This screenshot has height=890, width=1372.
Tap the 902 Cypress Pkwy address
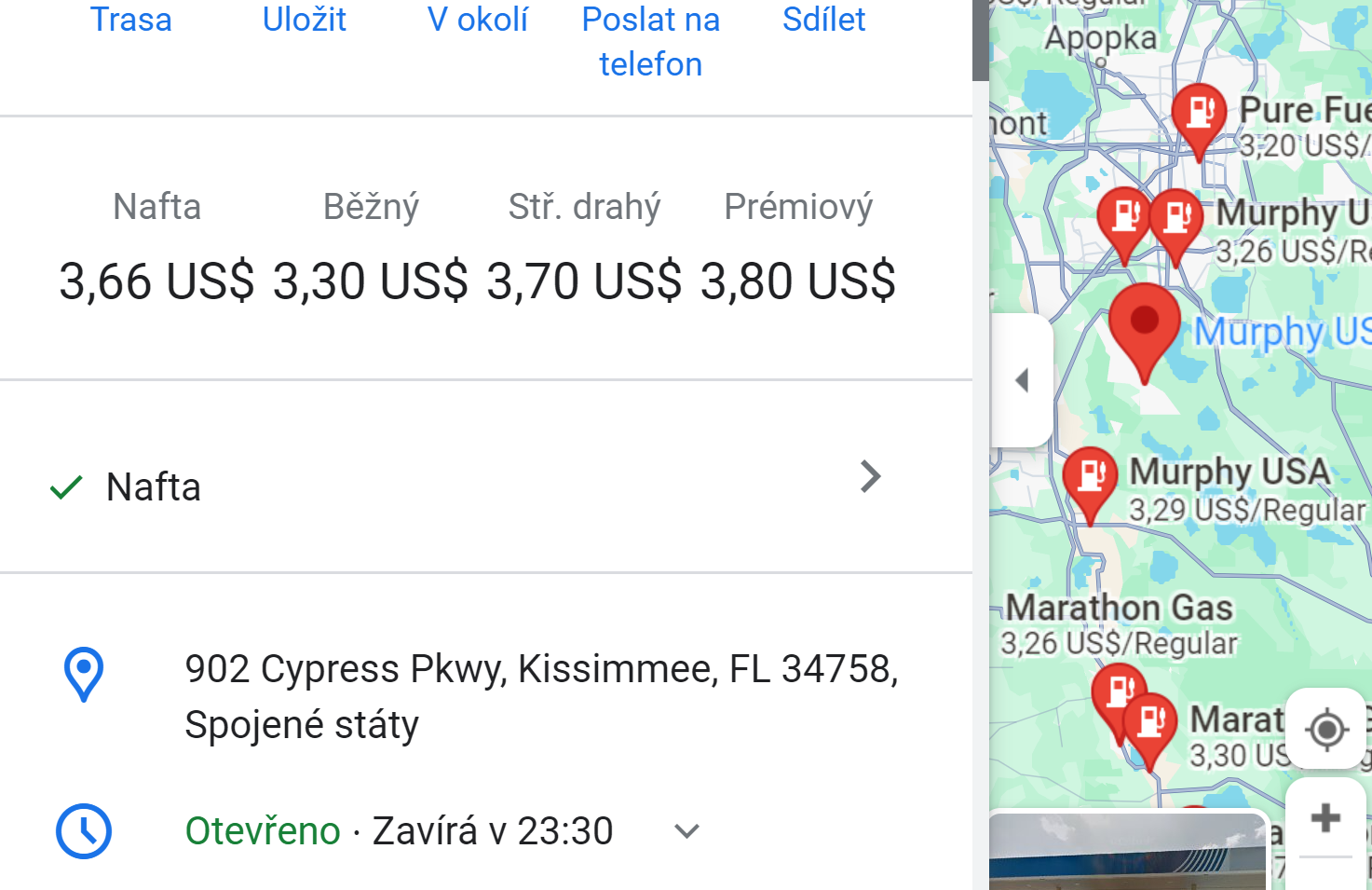point(540,695)
